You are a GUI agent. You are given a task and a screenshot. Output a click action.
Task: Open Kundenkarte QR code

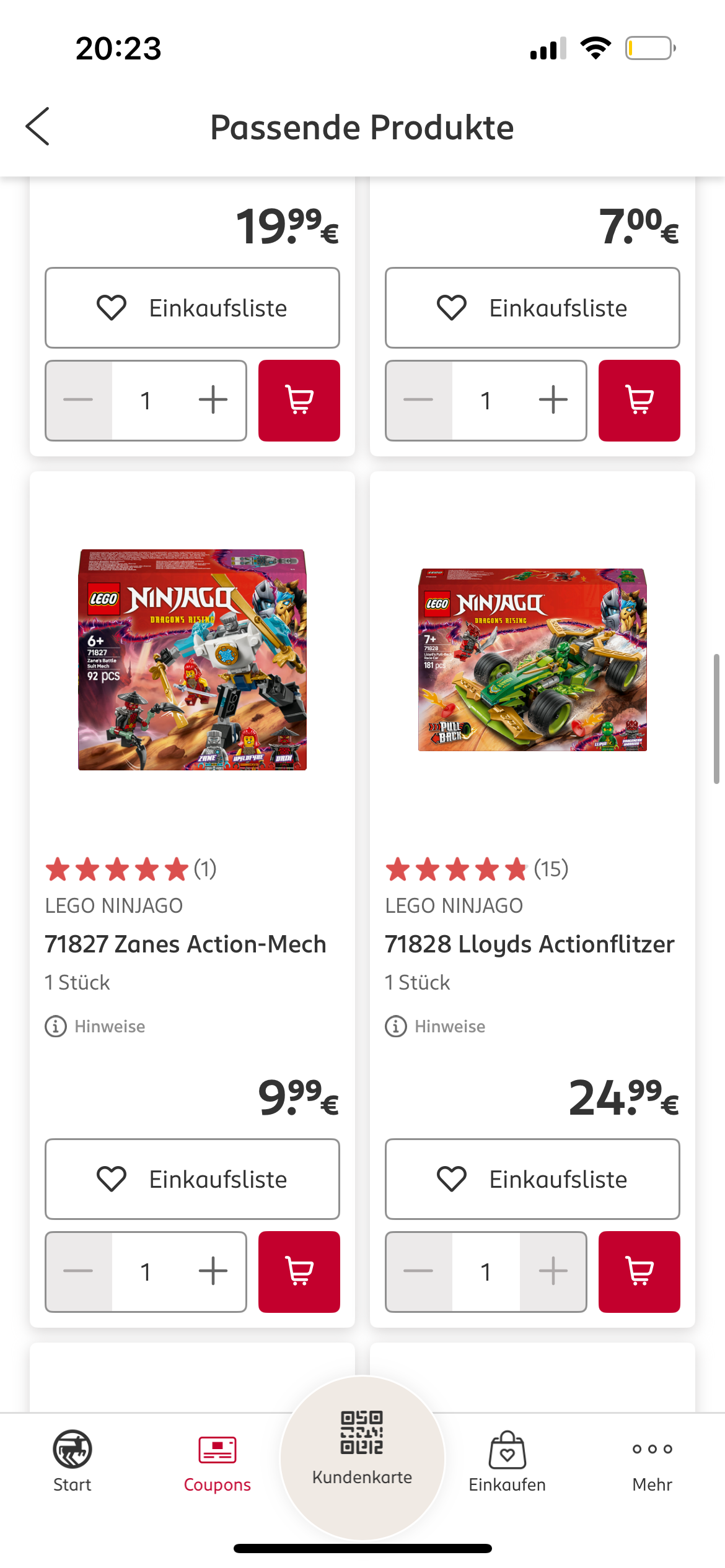point(362,1449)
